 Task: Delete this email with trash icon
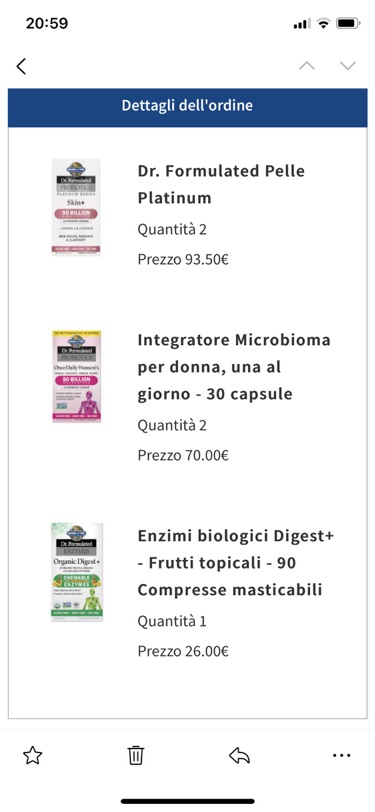(136, 756)
